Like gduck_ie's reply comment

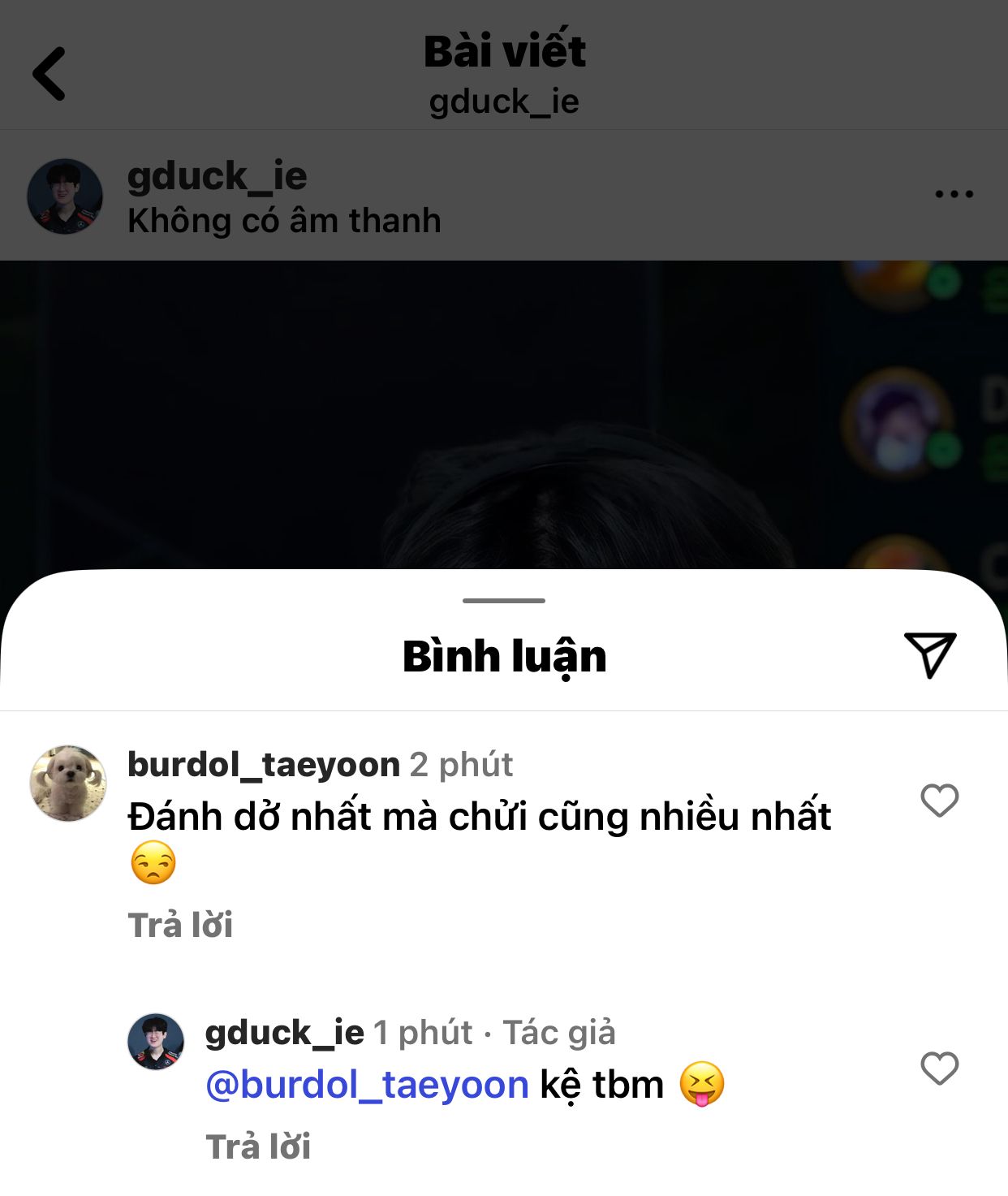(940, 1069)
